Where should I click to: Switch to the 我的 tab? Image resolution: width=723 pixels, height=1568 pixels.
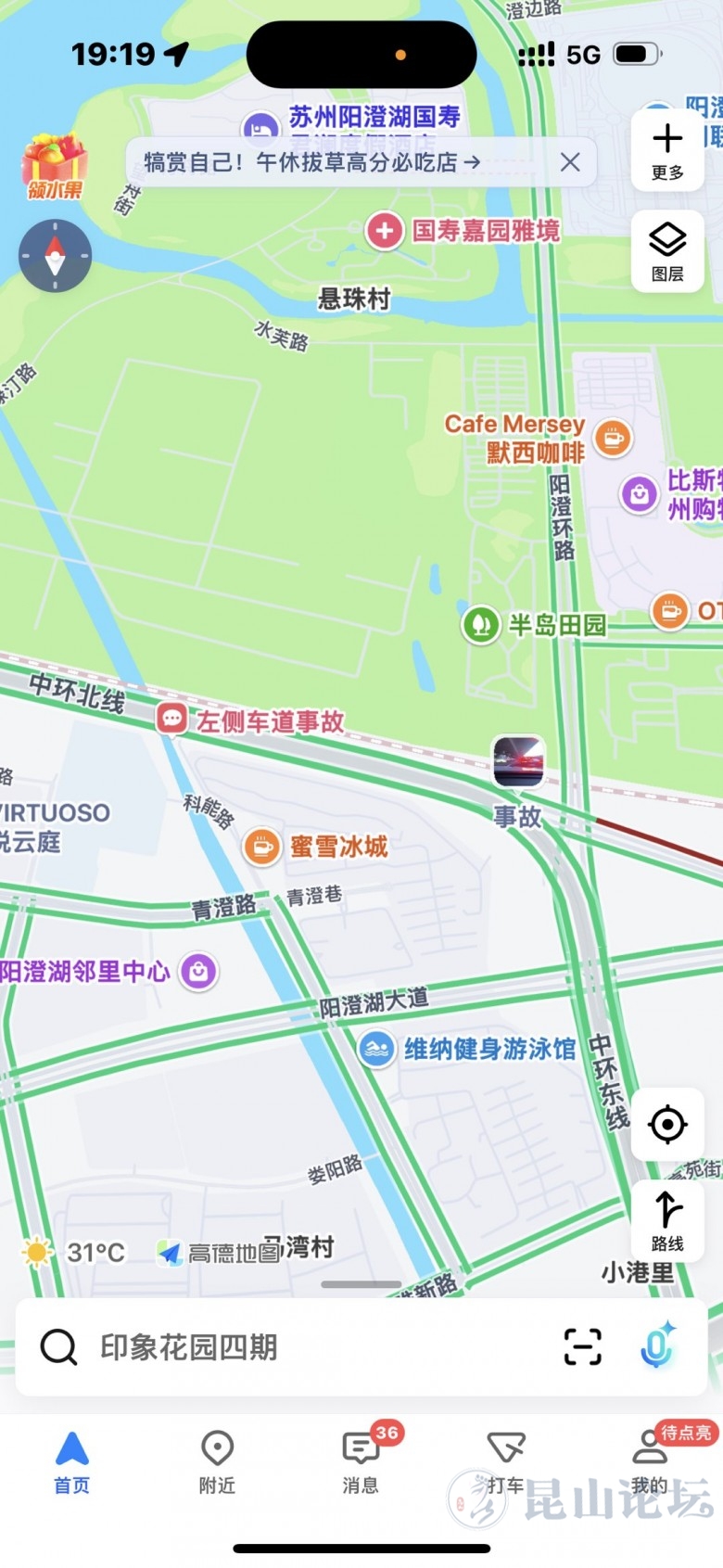coord(649,1462)
